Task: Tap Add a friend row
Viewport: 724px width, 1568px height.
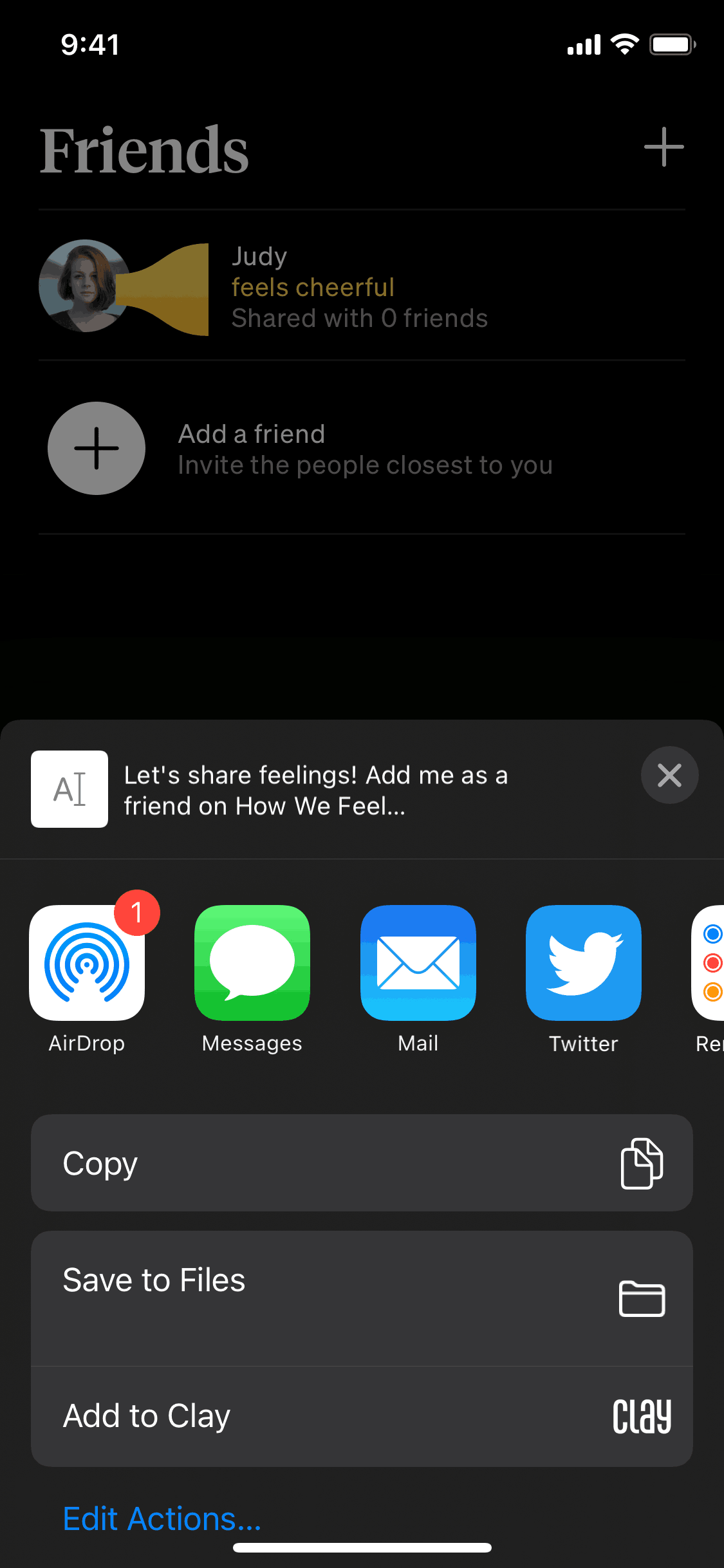Action: tap(360, 449)
